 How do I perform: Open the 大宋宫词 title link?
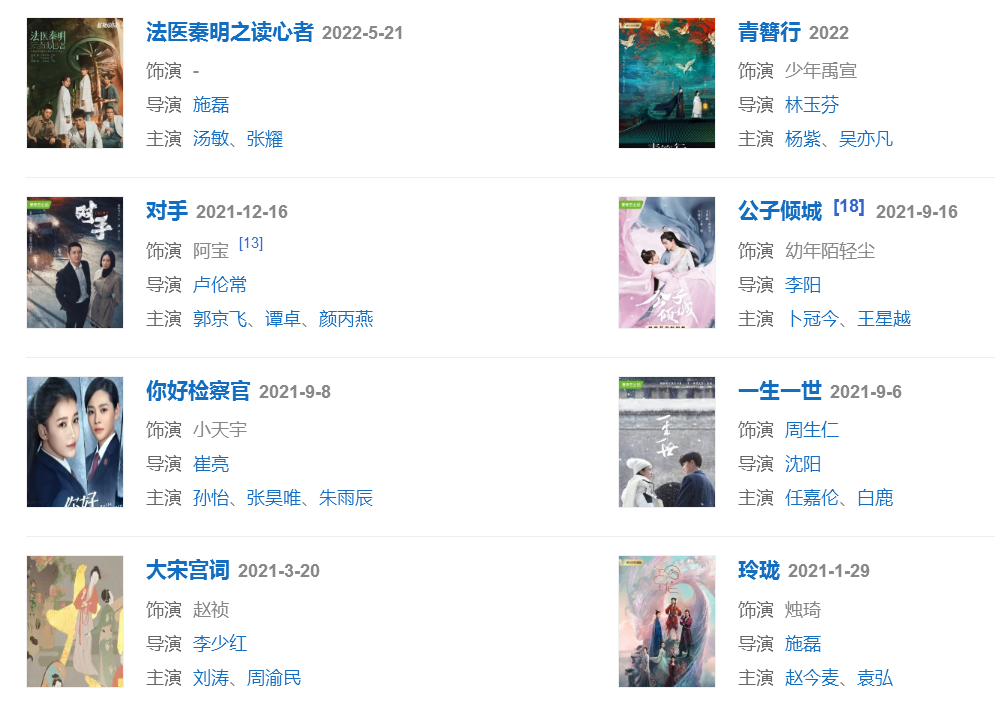(x=188, y=571)
